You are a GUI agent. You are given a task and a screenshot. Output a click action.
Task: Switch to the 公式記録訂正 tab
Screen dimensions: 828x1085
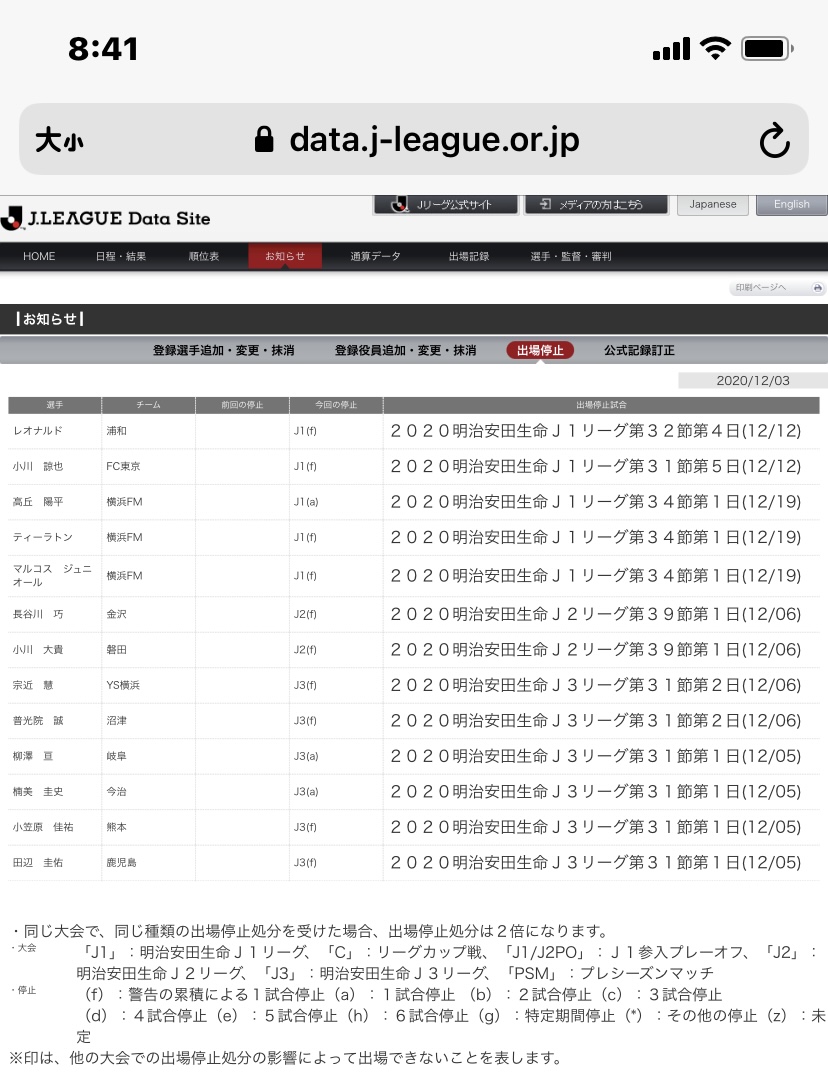tap(639, 350)
